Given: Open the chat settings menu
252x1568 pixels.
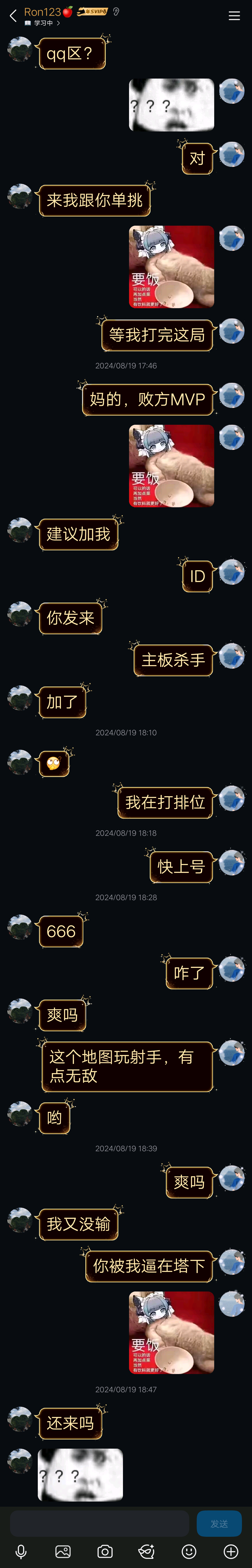Looking at the screenshot, I should pos(234,16).
